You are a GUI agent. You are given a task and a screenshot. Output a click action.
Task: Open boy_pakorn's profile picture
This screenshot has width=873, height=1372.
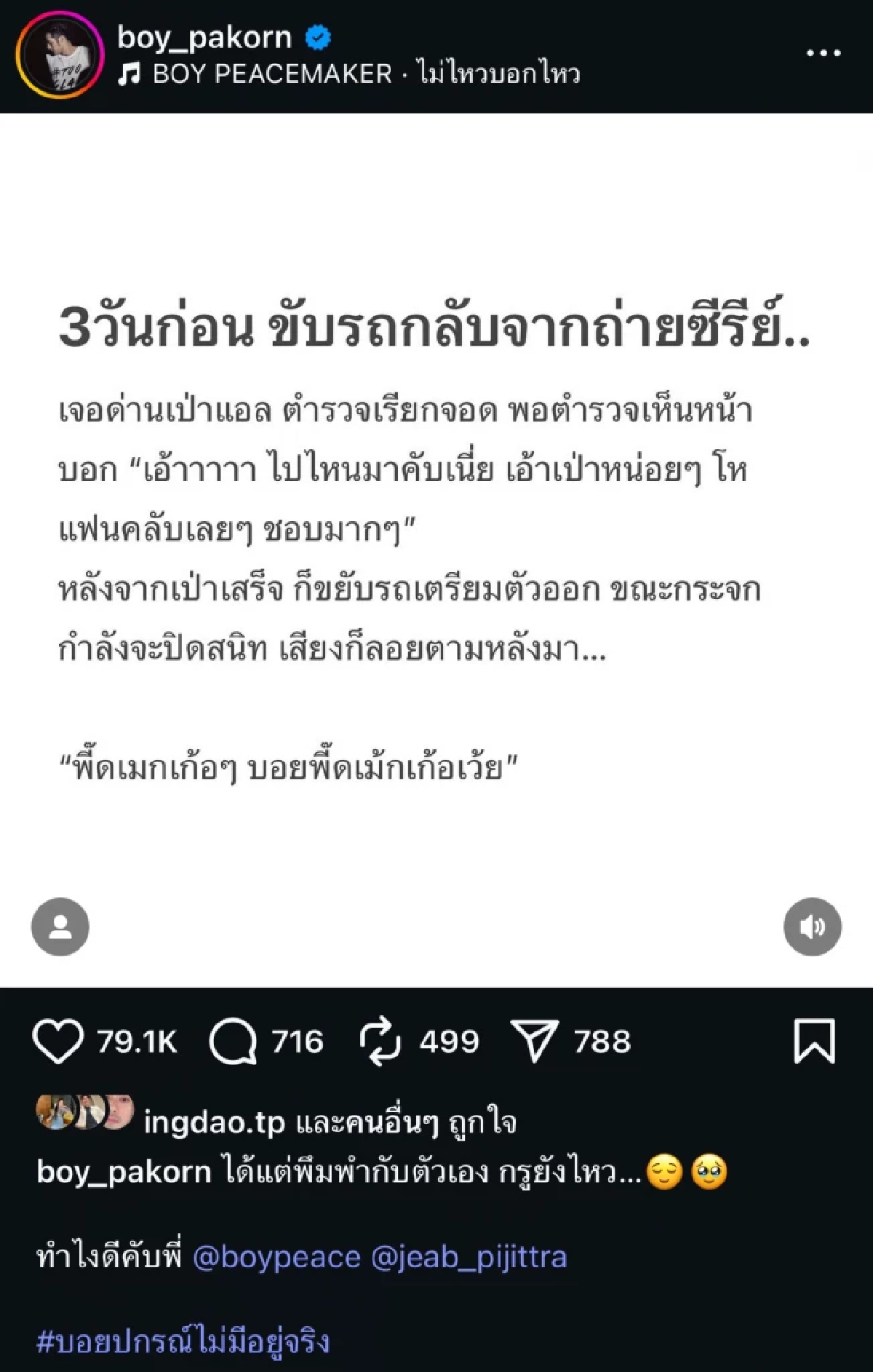pos(60,55)
